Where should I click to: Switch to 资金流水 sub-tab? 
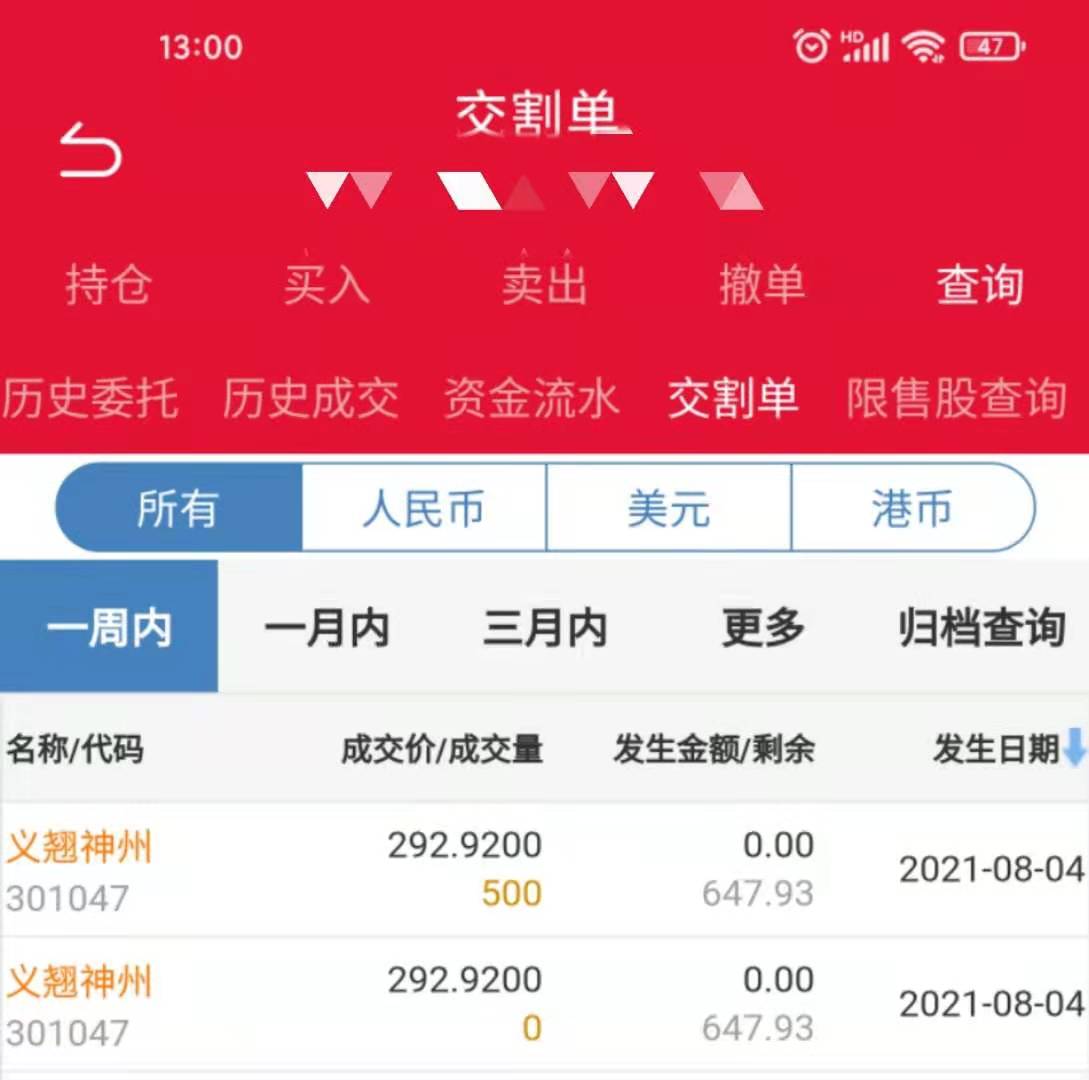[x=532, y=399]
